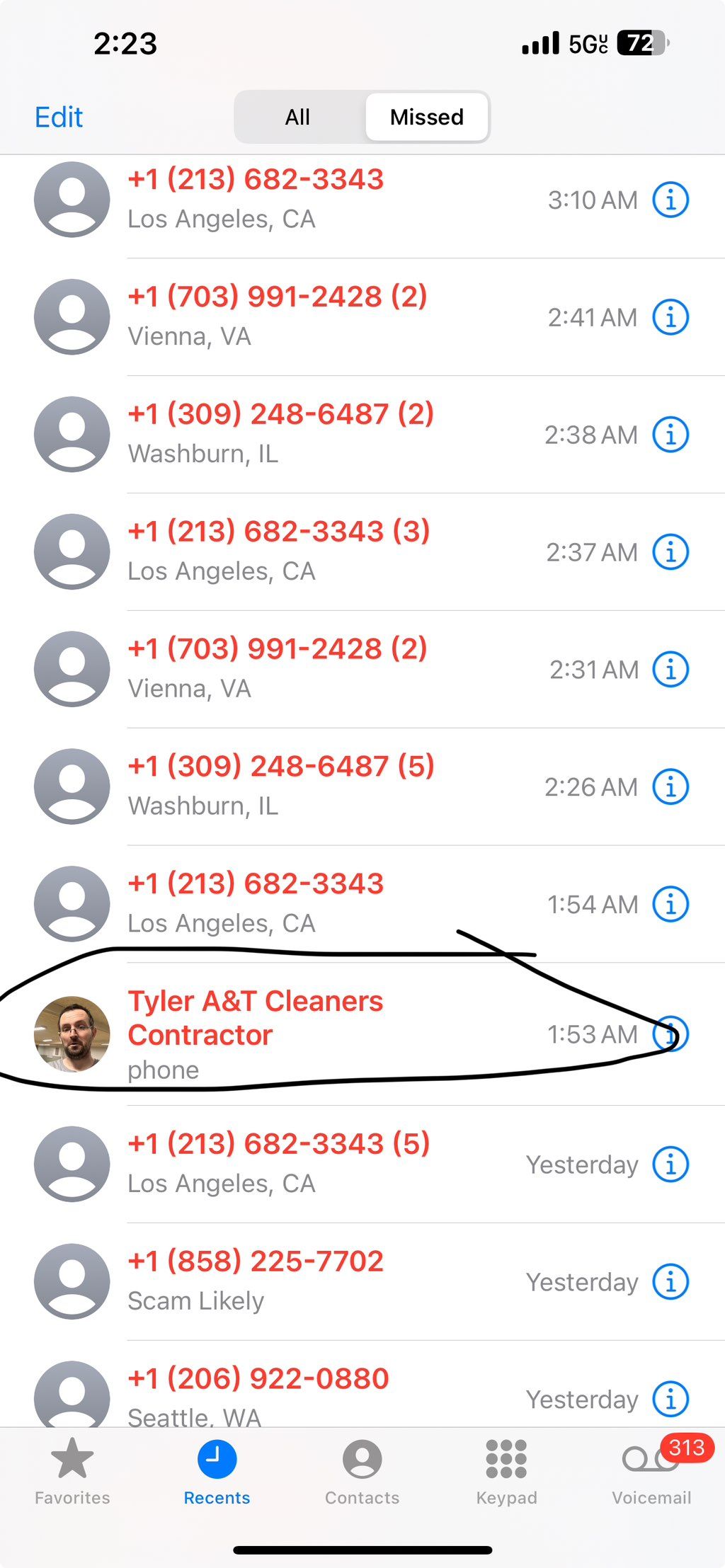
Task: Tap the Edit button
Action: click(x=59, y=117)
